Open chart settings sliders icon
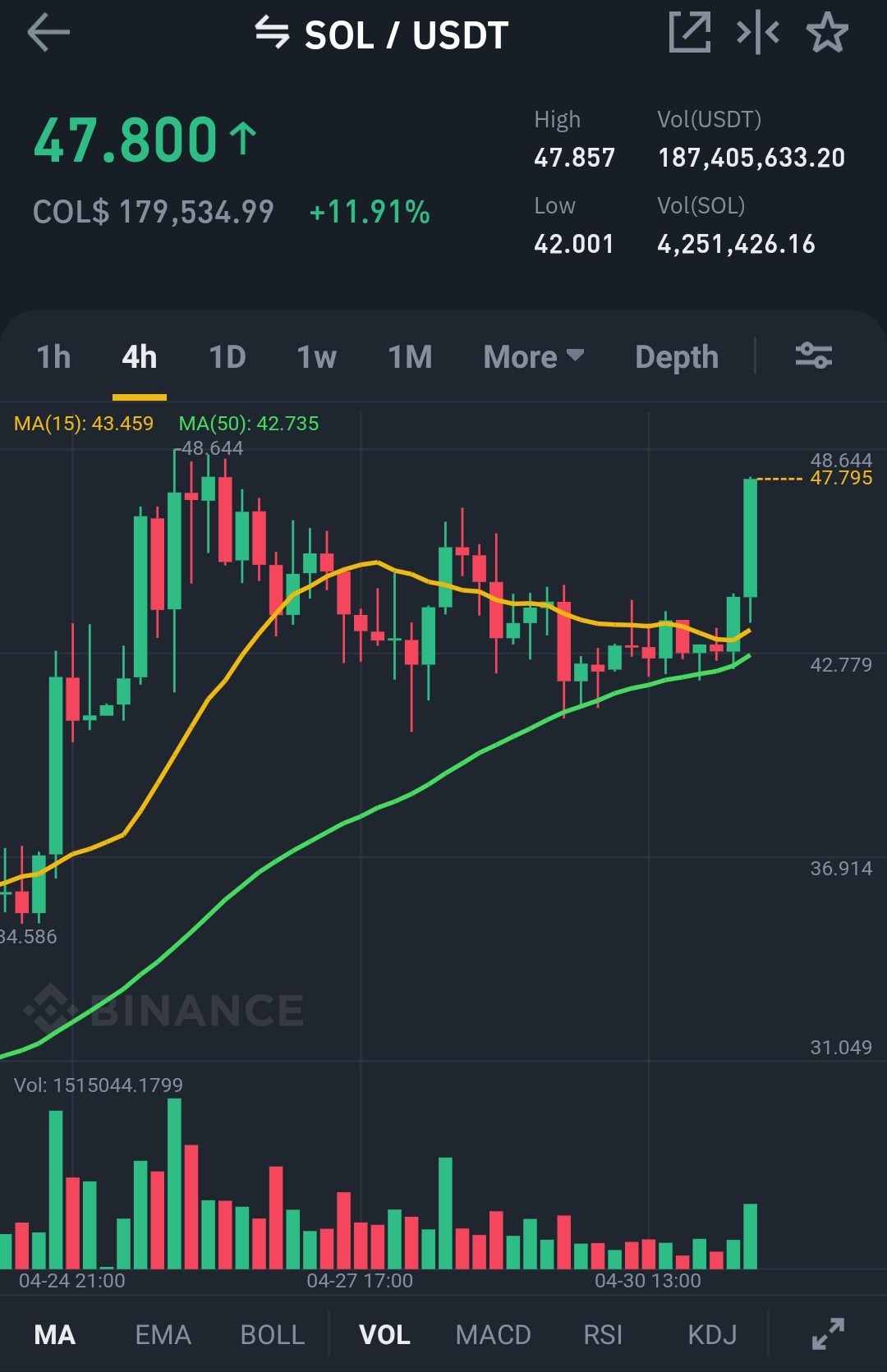887x1372 pixels. (814, 356)
